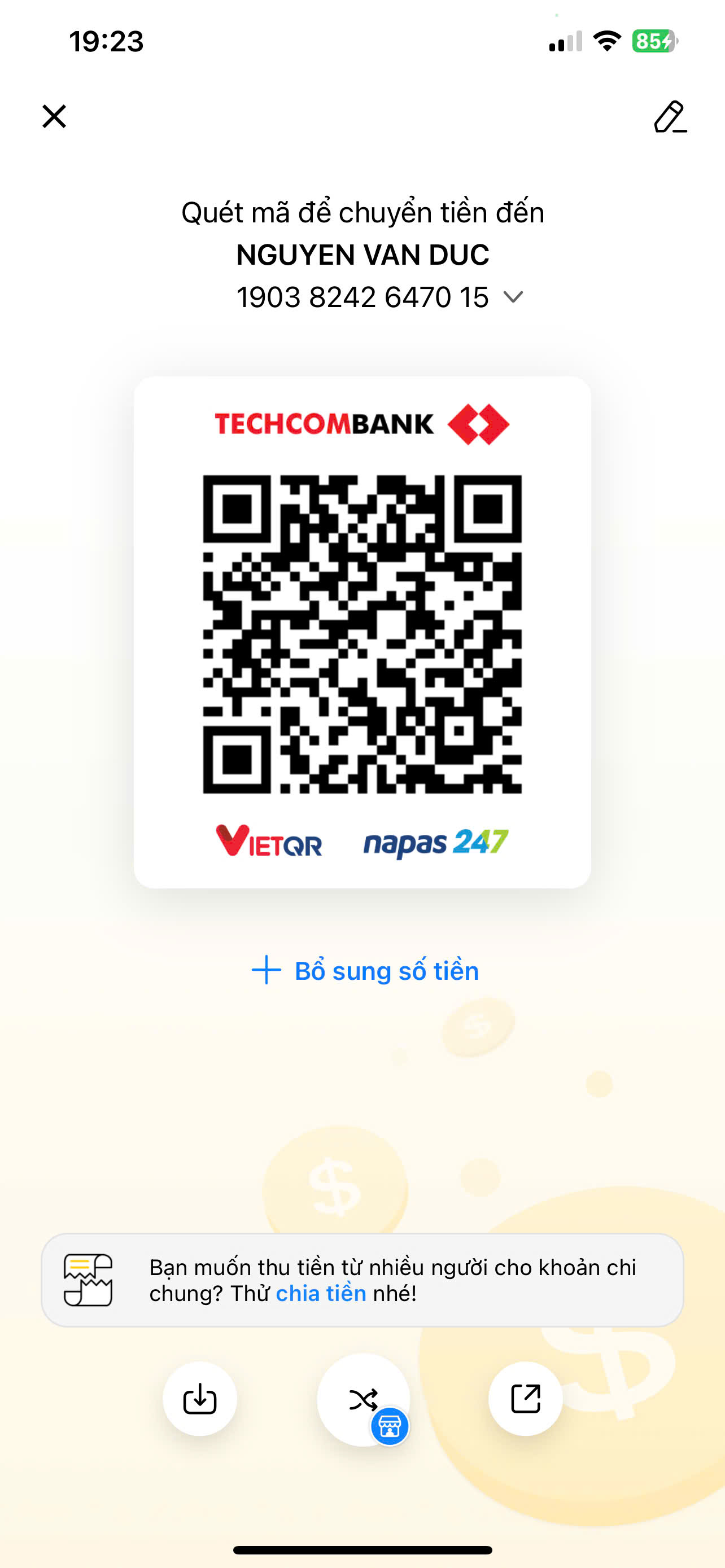Open the edit pencil icon

[x=670, y=116]
